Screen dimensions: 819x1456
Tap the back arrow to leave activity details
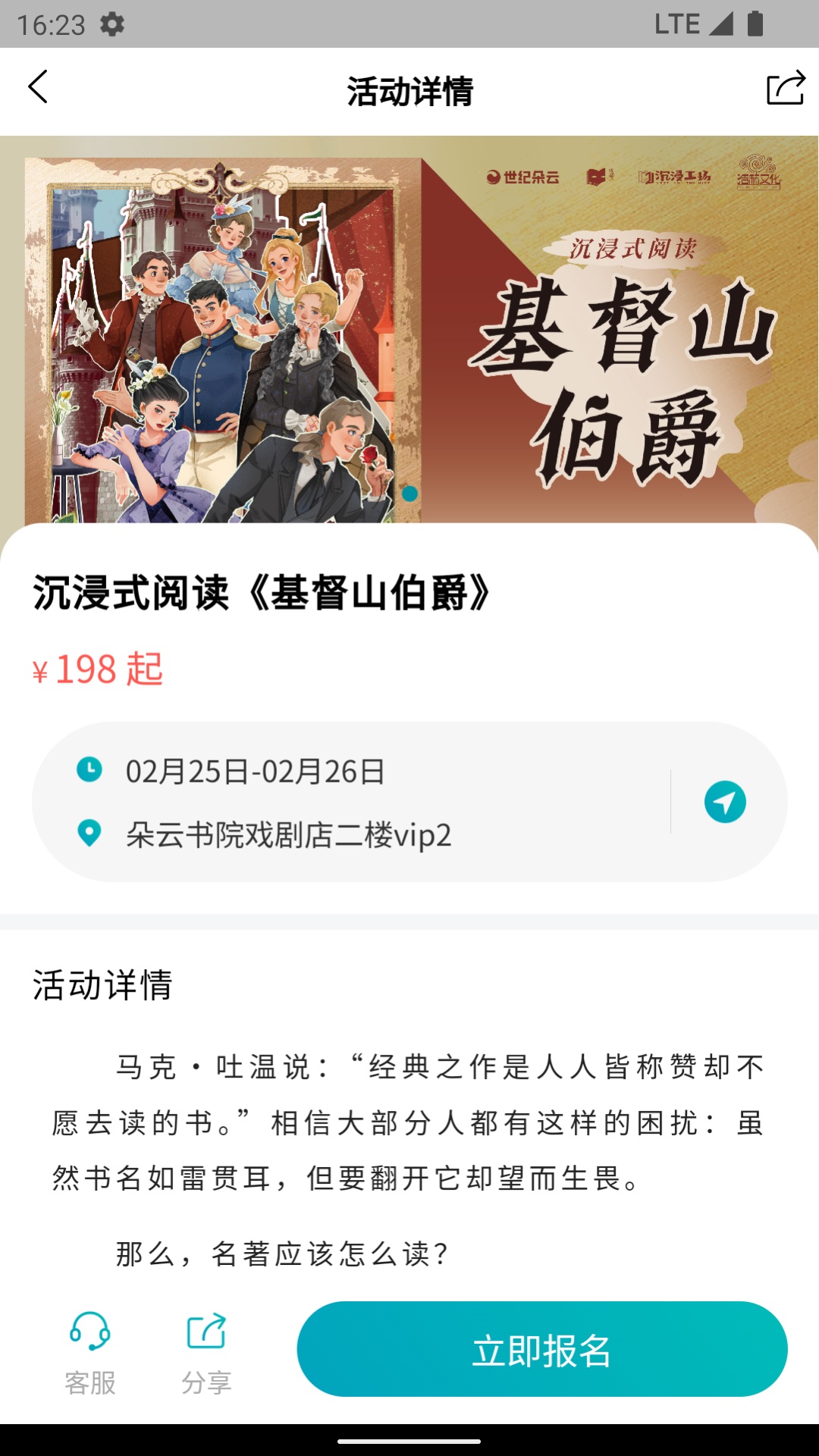pos(38,86)
